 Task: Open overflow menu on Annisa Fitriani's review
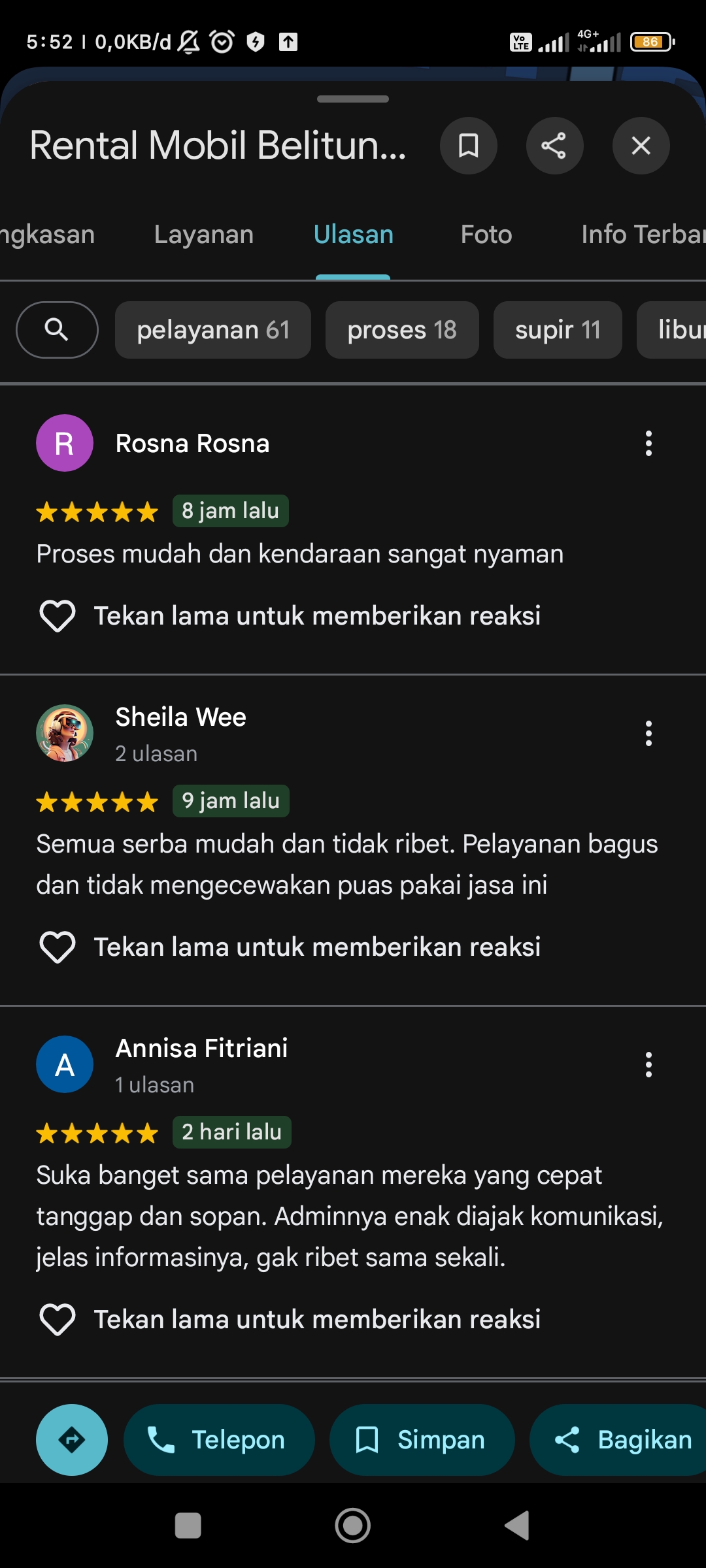pos(648,1065)
